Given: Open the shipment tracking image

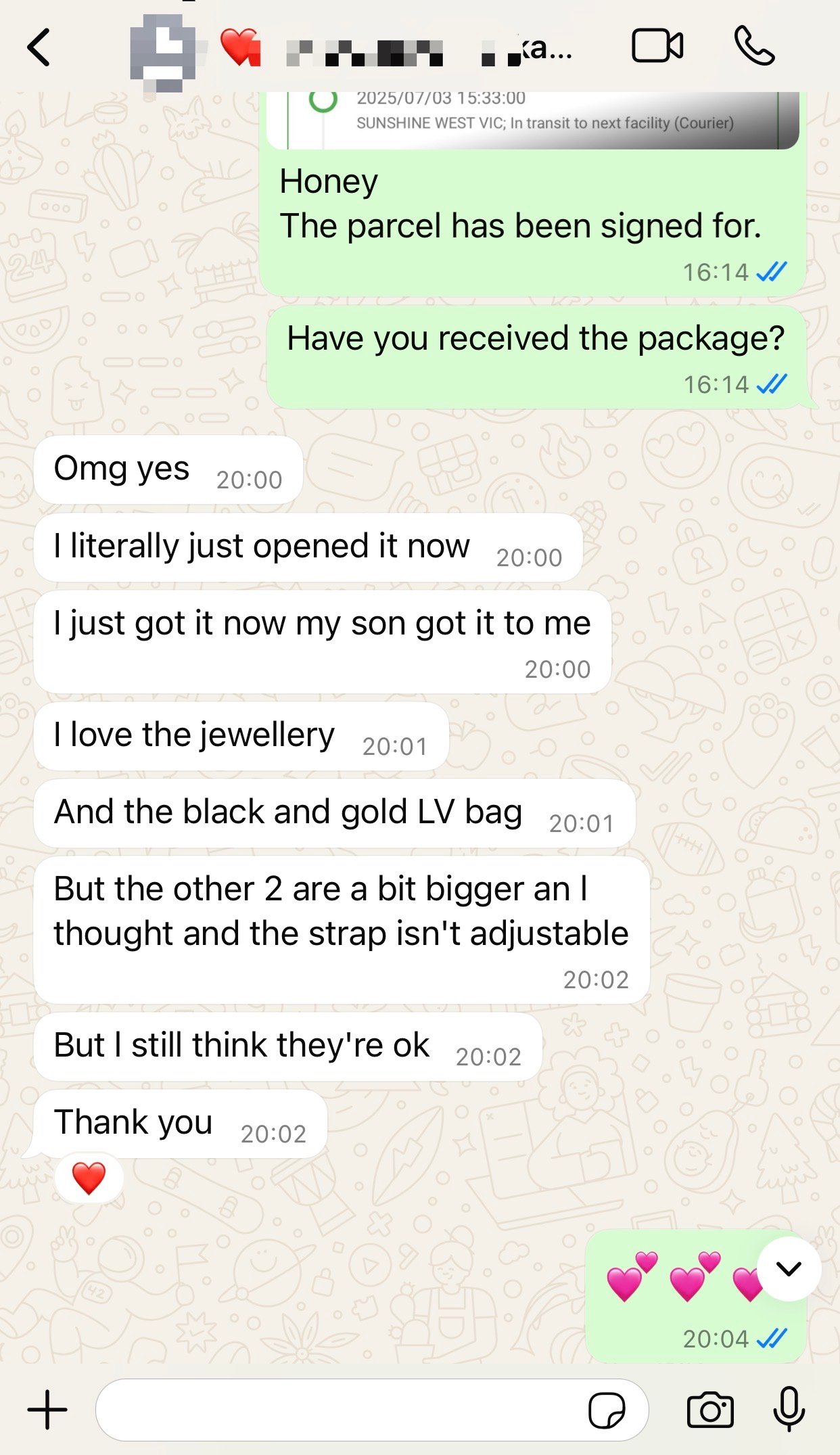Looking at the screenshot, I should [532, 119].
